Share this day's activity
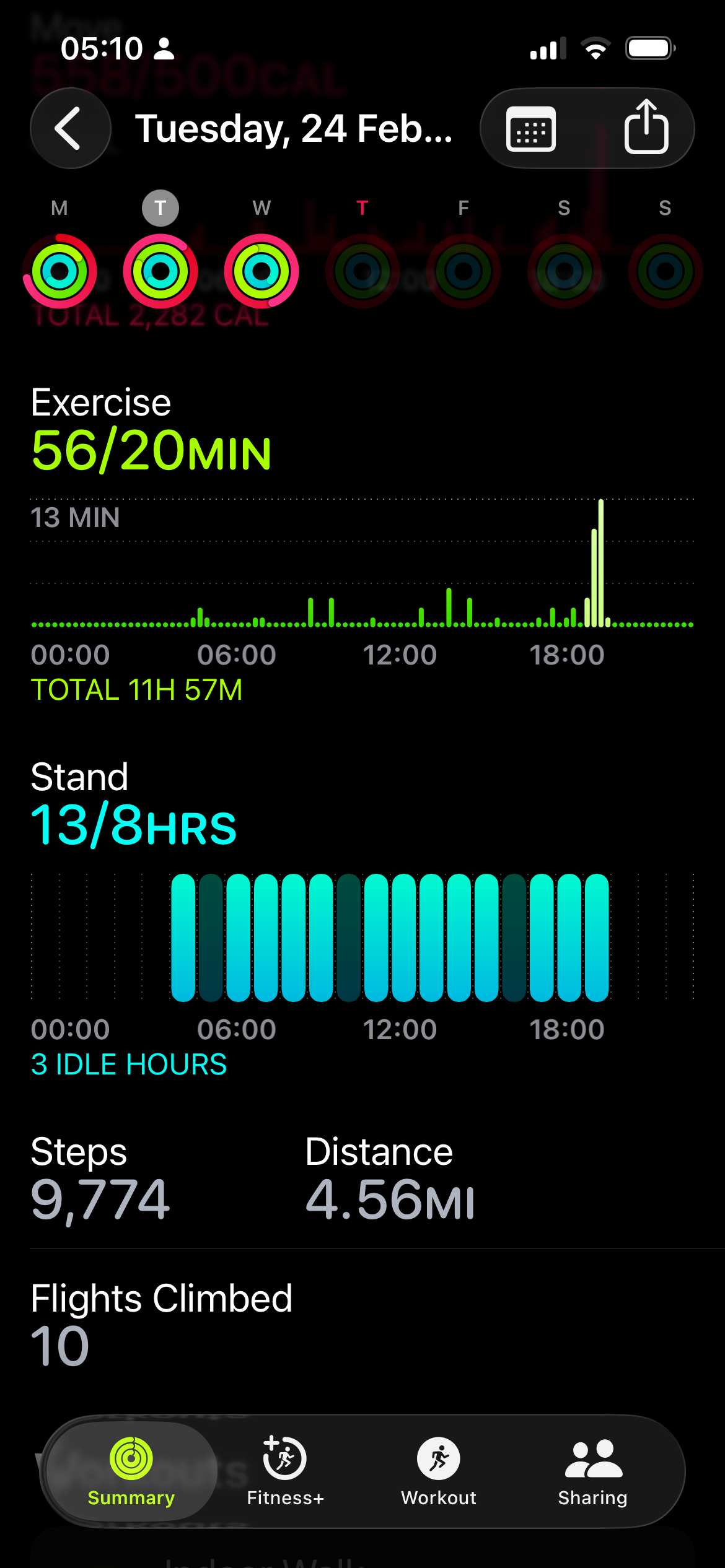 click(646, 128)
